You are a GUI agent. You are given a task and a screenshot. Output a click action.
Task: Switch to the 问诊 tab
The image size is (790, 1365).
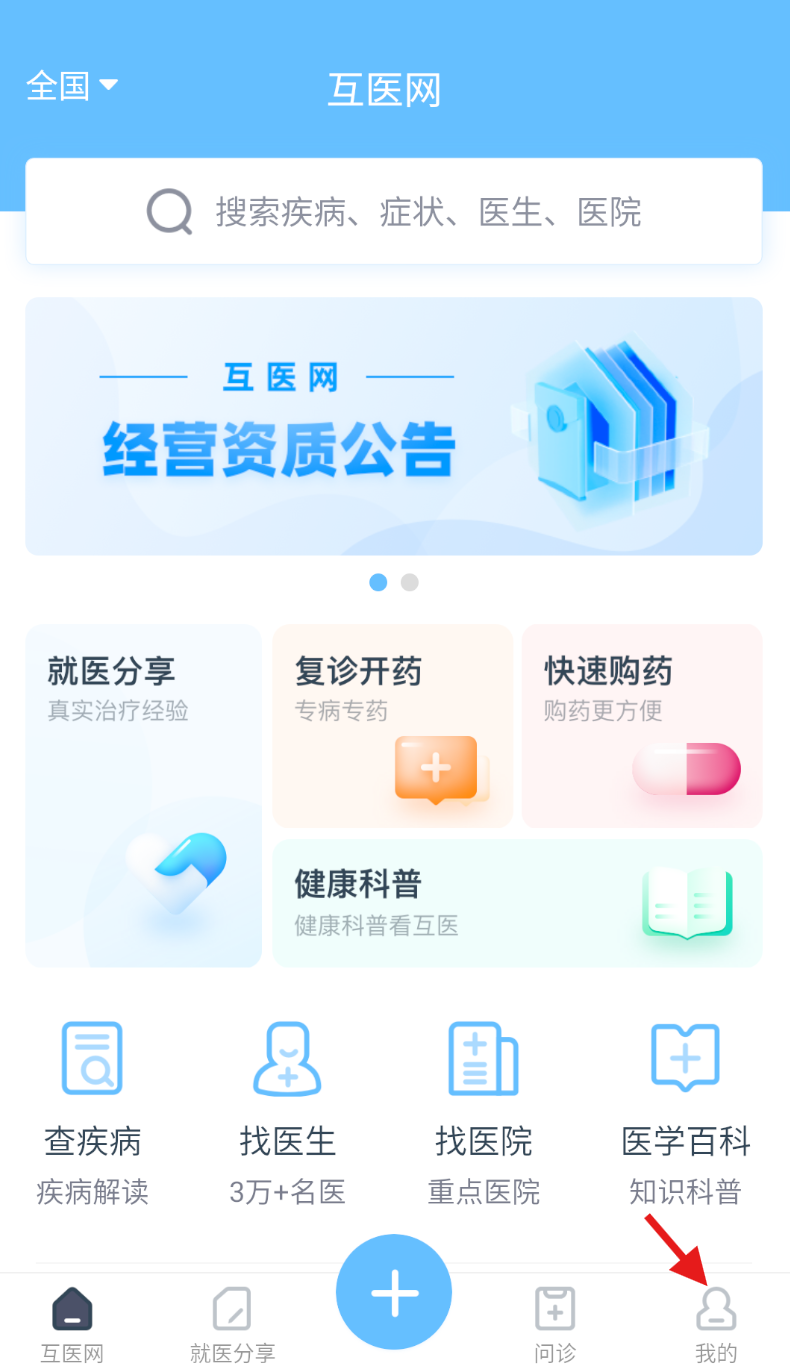[555, 1323]
